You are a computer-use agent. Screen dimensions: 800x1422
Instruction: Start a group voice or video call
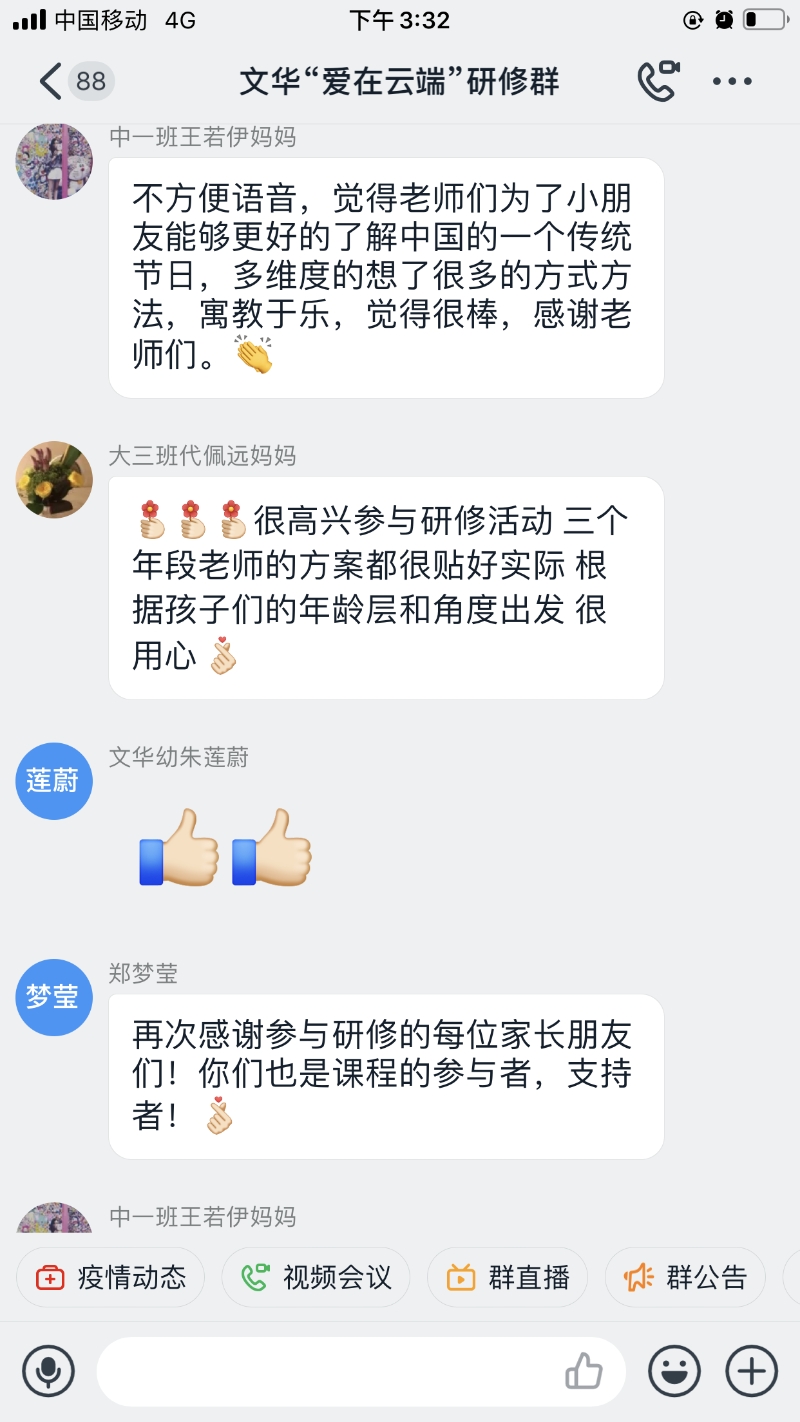coord(658,81)
